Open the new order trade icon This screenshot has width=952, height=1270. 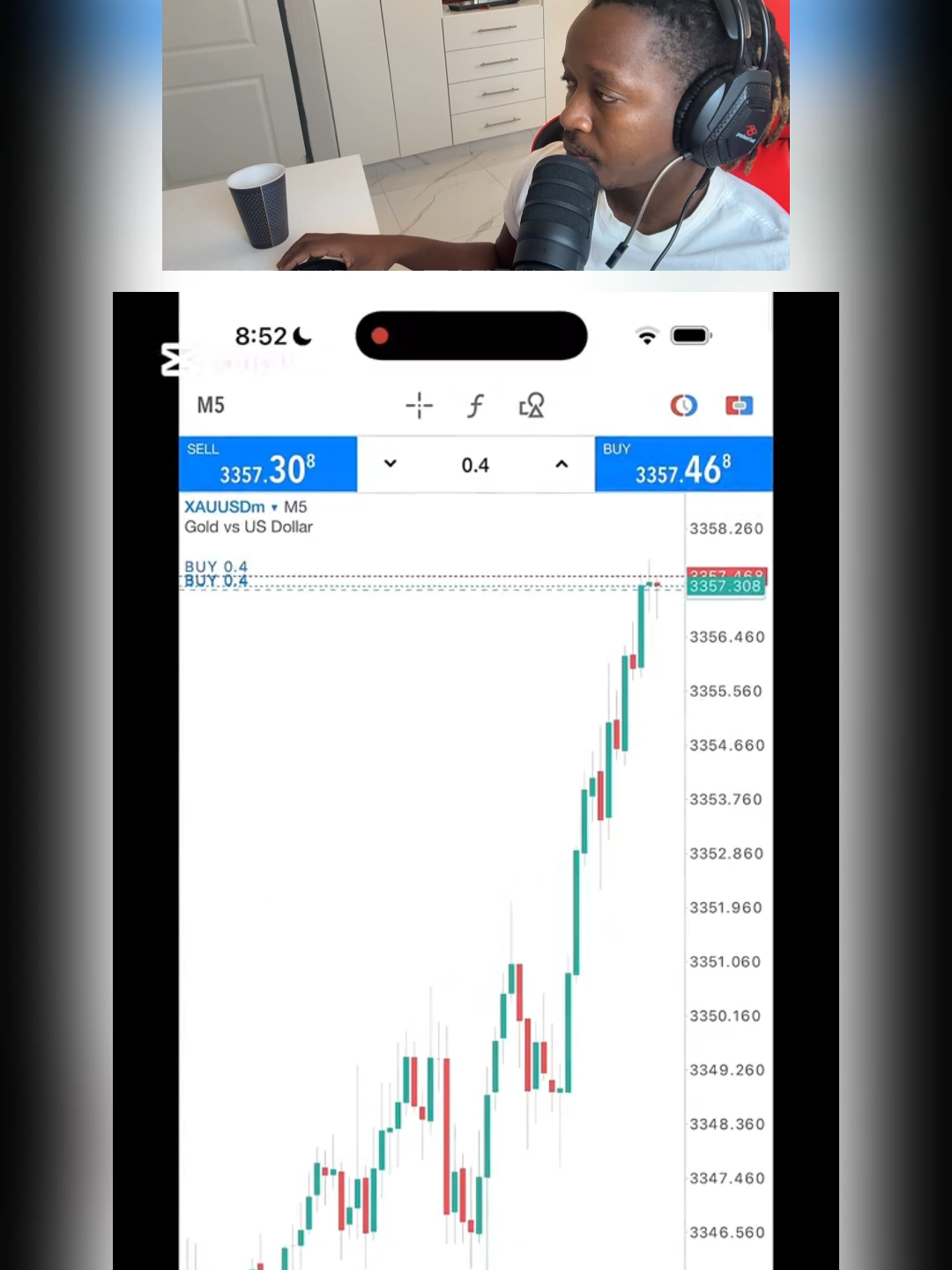click(739, 406)
